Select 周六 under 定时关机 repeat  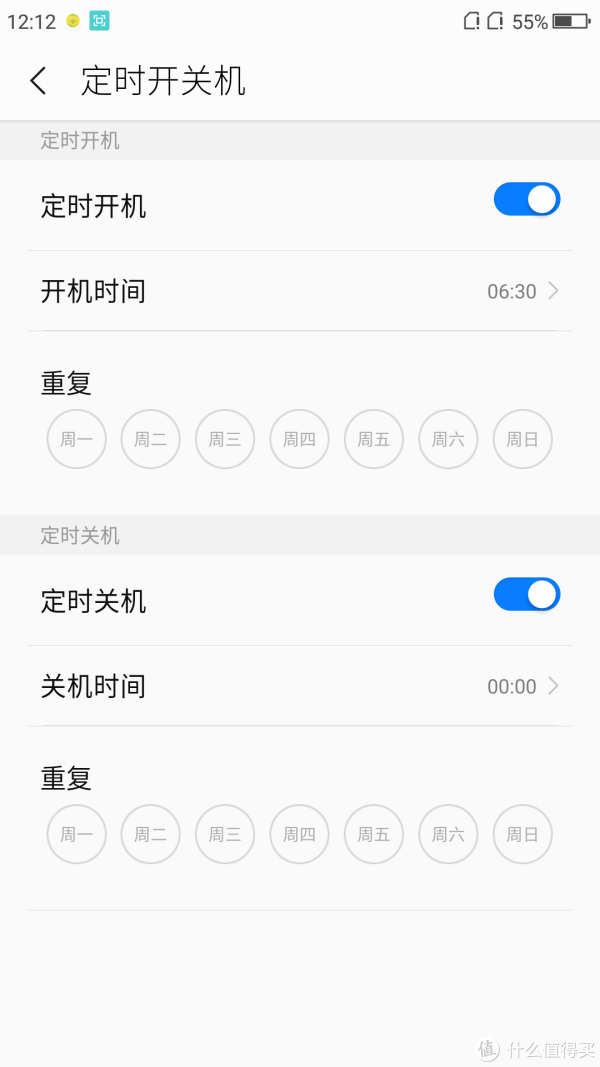pyautogui.click(x=448, y=834)
